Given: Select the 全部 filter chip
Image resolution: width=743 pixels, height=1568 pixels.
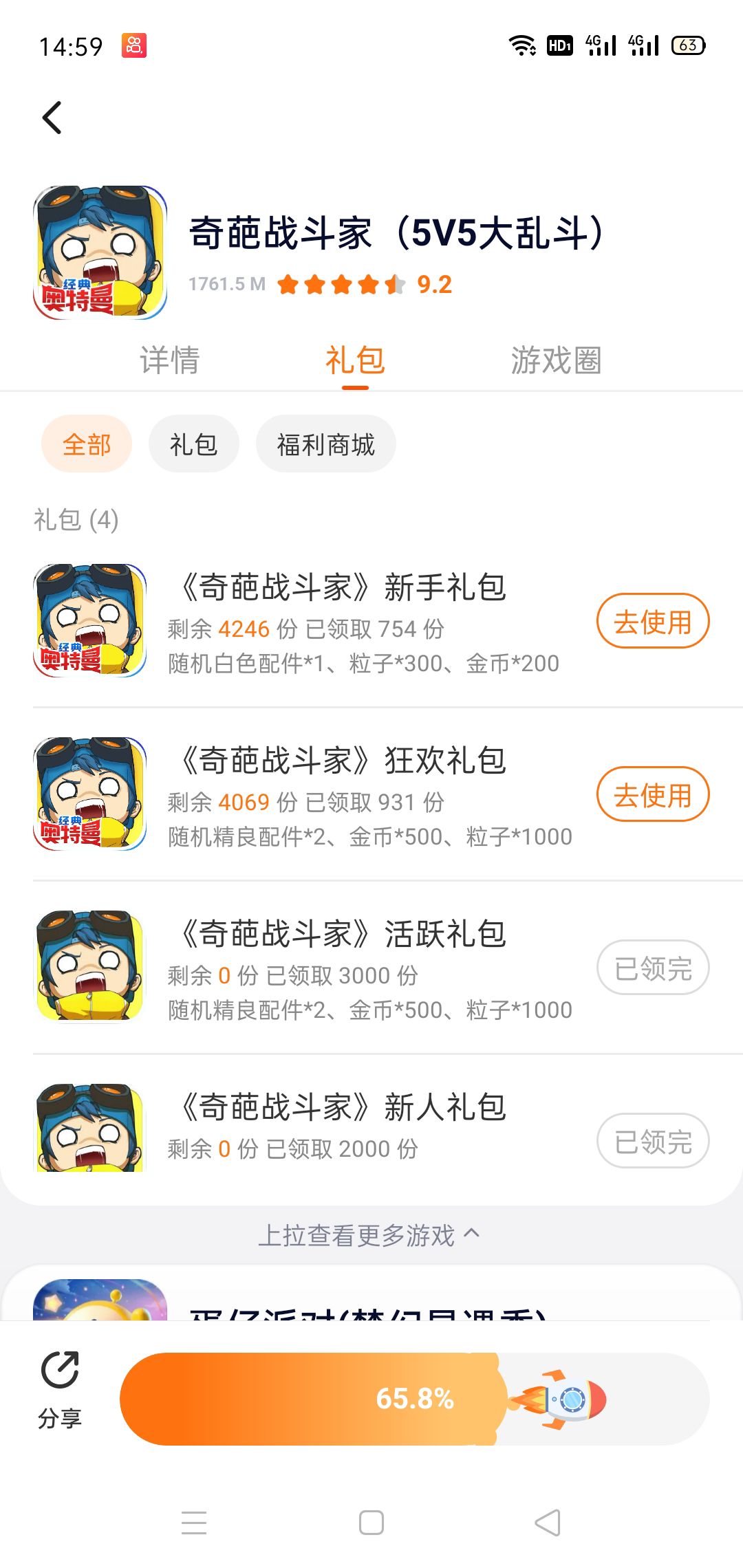Looking at the screenshot, I should tap(87, 444).
